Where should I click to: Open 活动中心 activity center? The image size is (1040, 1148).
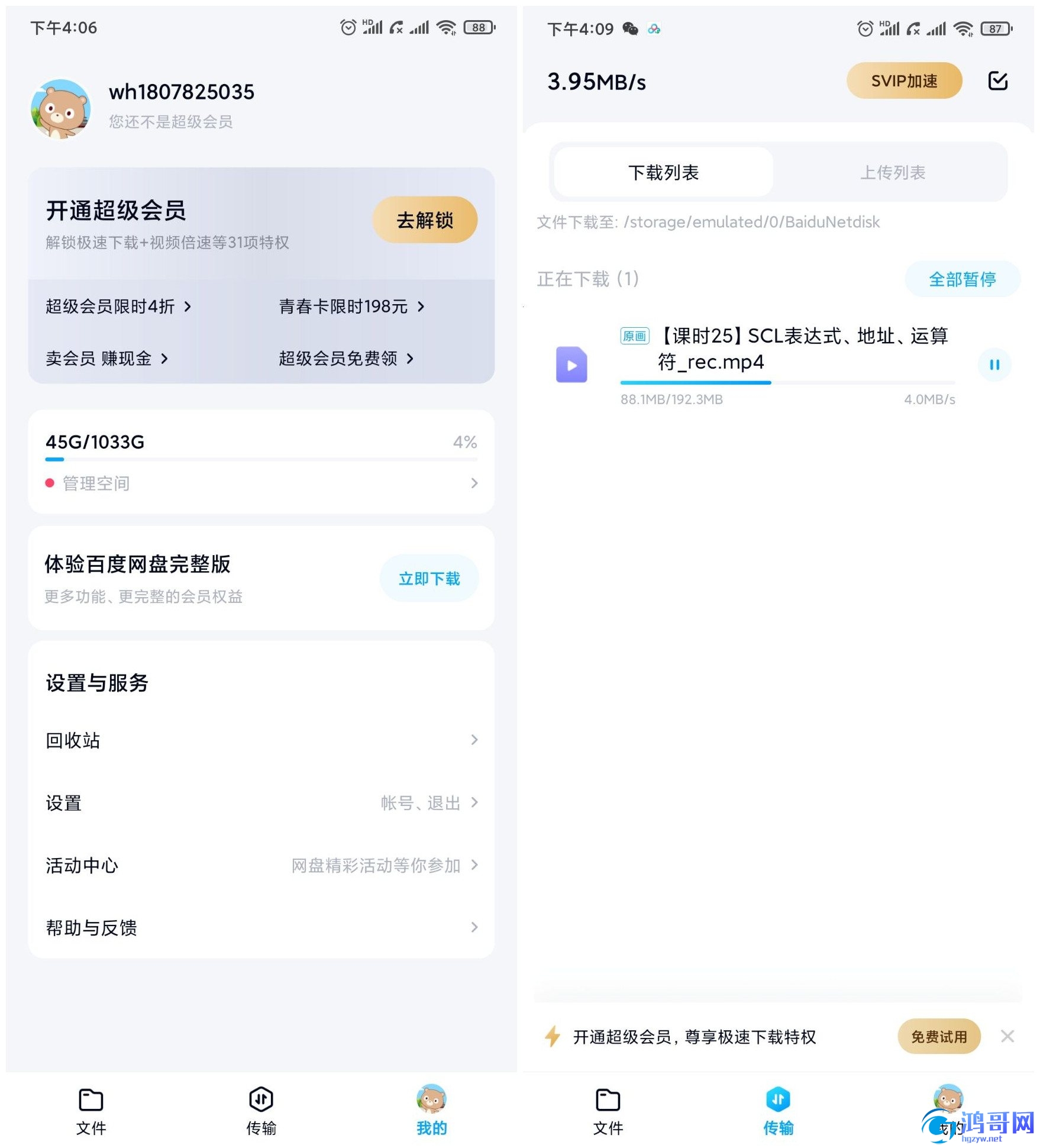click(260, 865)
